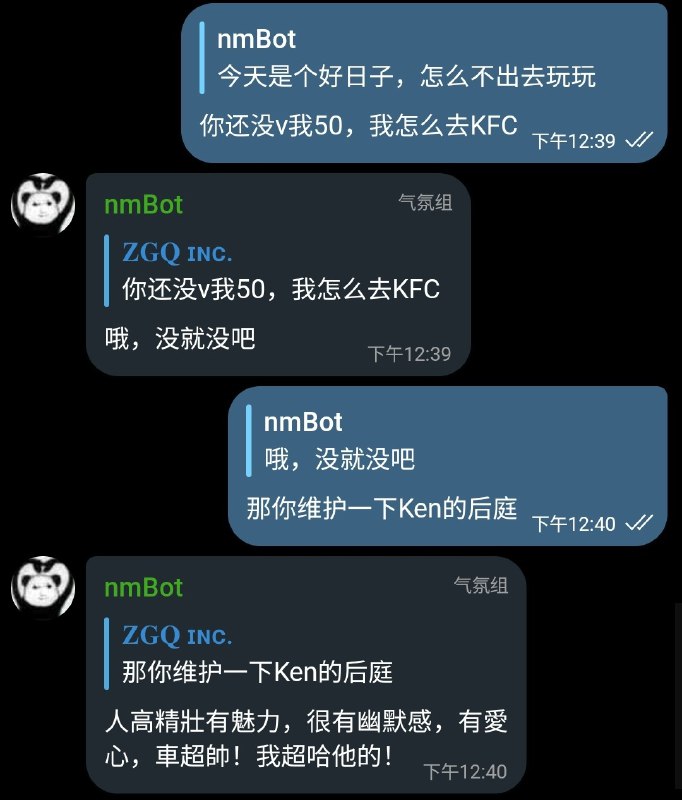Open nmBot's avatar beside the 哦，没就没吧 message
Viewport: 682px width, 800px height.
[43, 205]
